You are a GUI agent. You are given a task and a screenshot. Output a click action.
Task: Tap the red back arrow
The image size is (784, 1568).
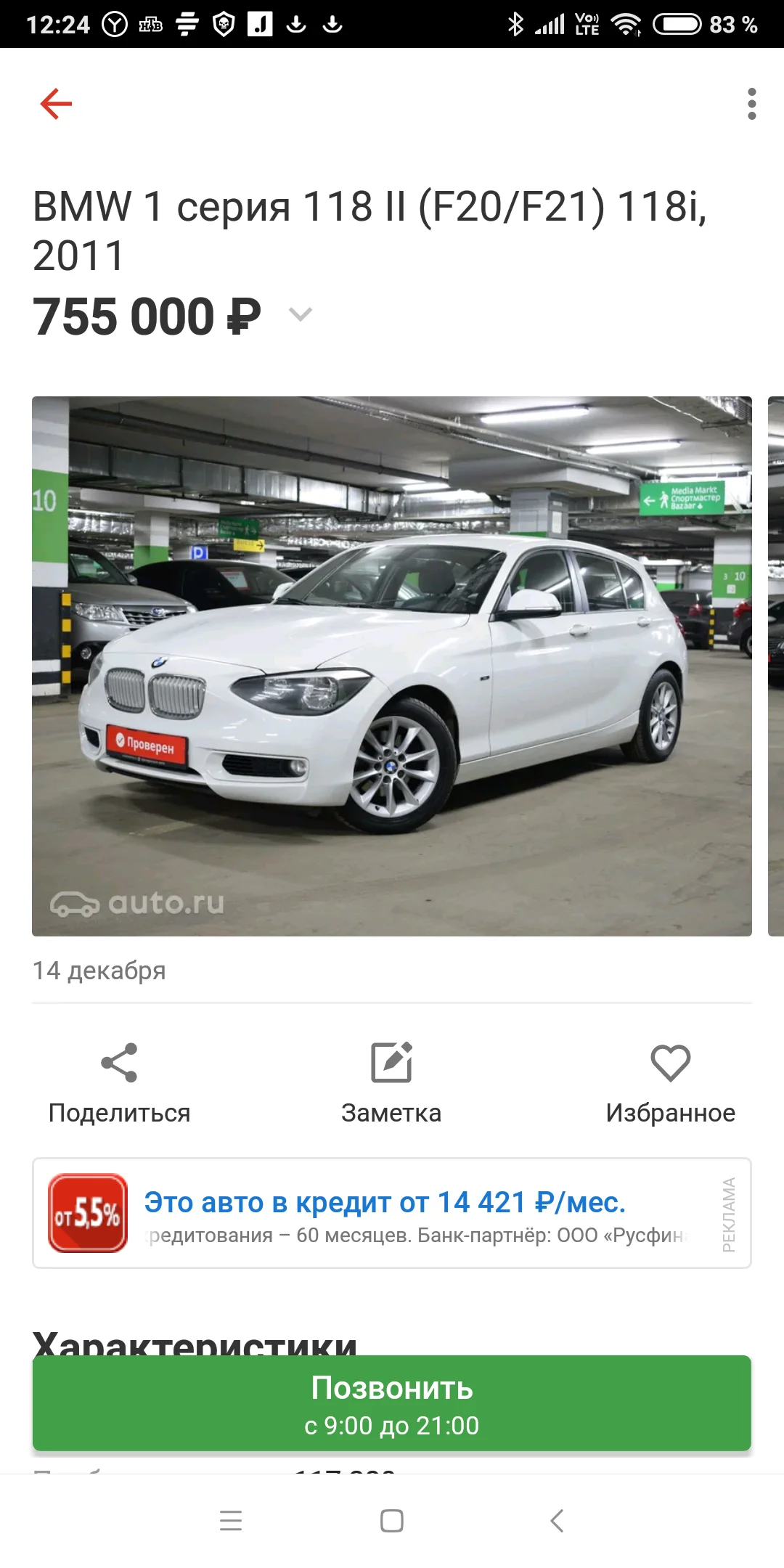coord(54,103)
